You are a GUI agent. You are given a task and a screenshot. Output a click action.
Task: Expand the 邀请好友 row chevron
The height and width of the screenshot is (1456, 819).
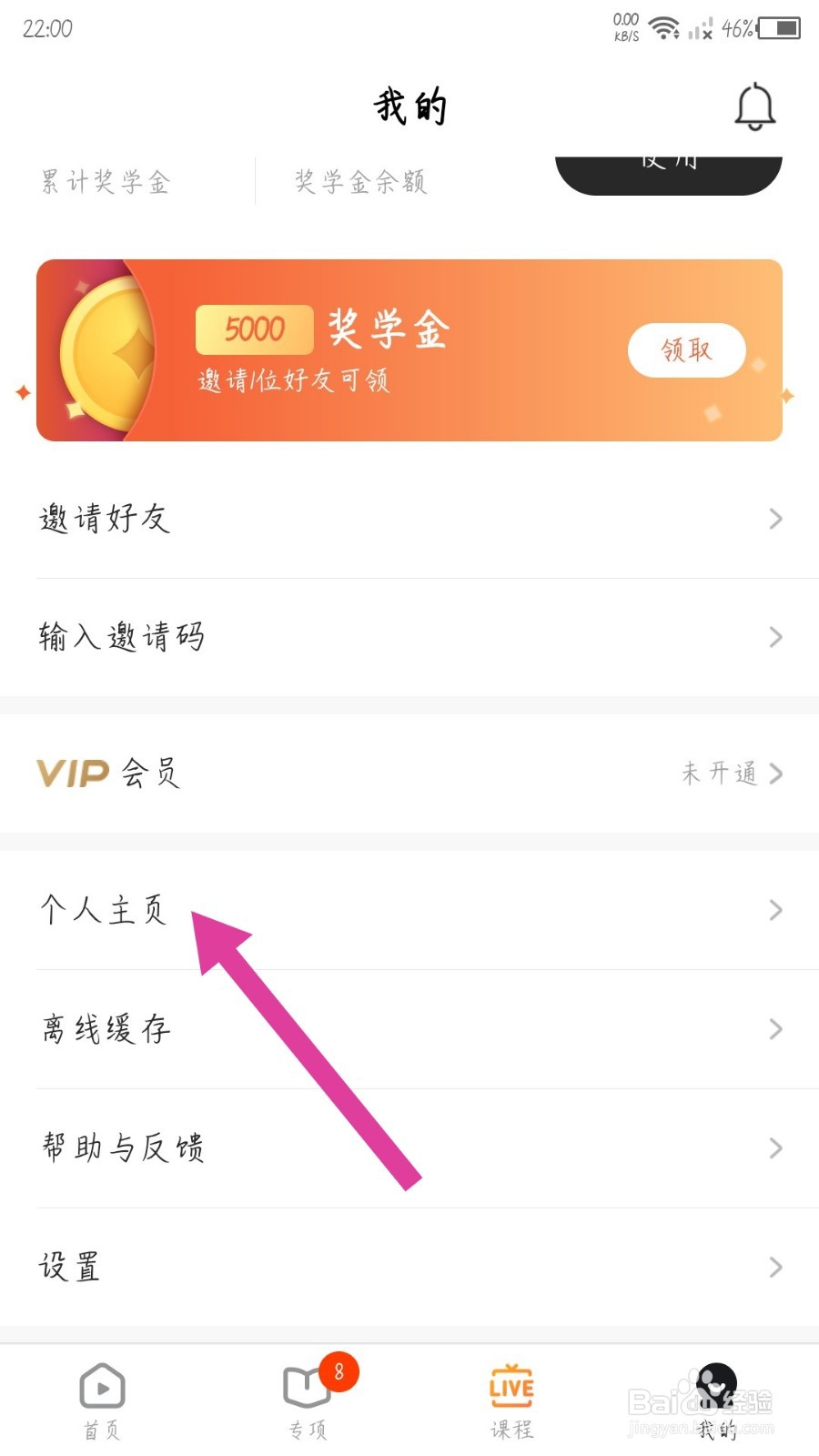click(x=775, y=519)
